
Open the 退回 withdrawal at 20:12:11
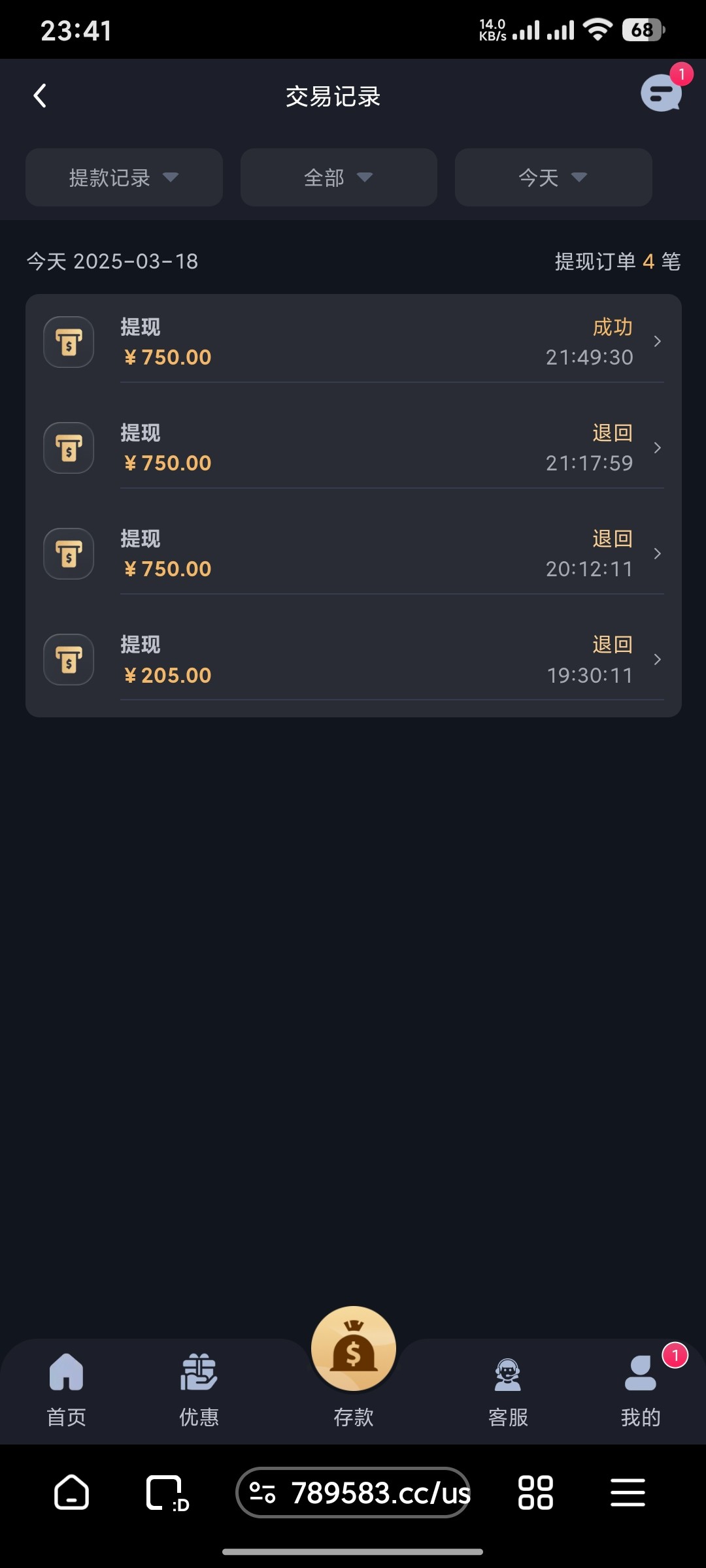point(353,553)
